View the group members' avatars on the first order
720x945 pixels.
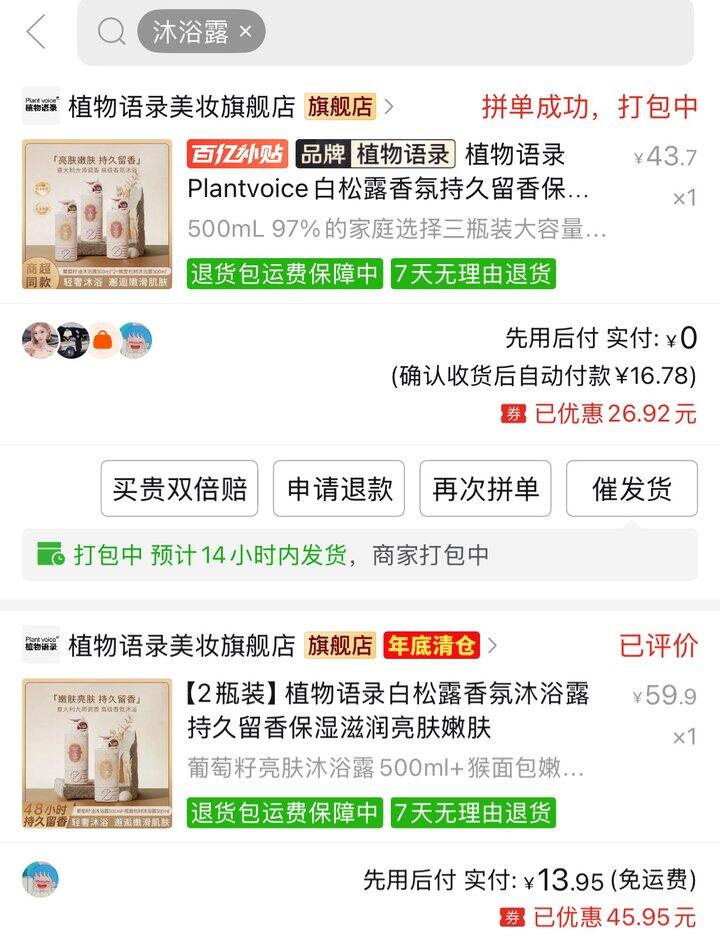(87, 341)
